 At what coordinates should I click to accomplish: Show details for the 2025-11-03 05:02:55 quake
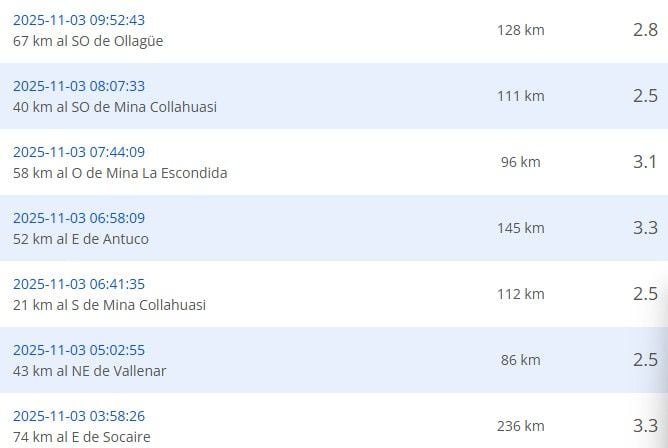(x=79, y=350)
